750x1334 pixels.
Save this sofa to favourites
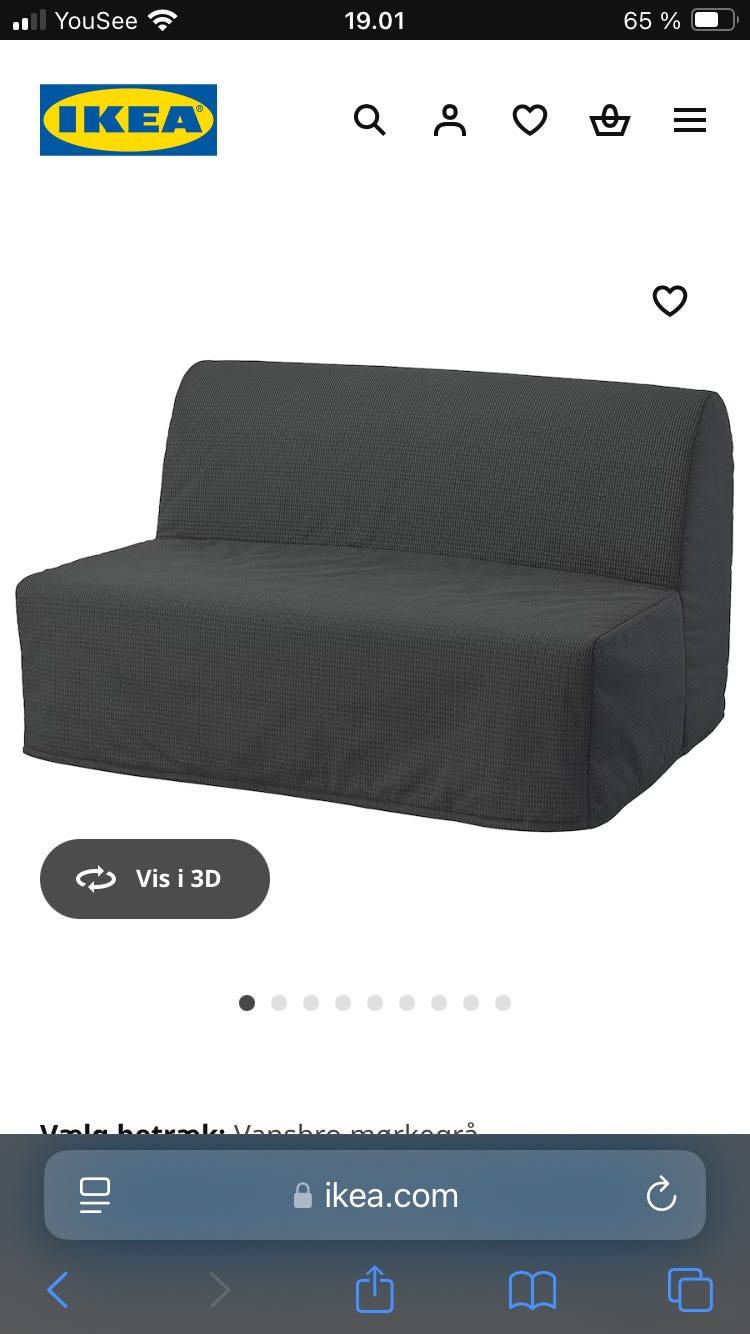670,300
